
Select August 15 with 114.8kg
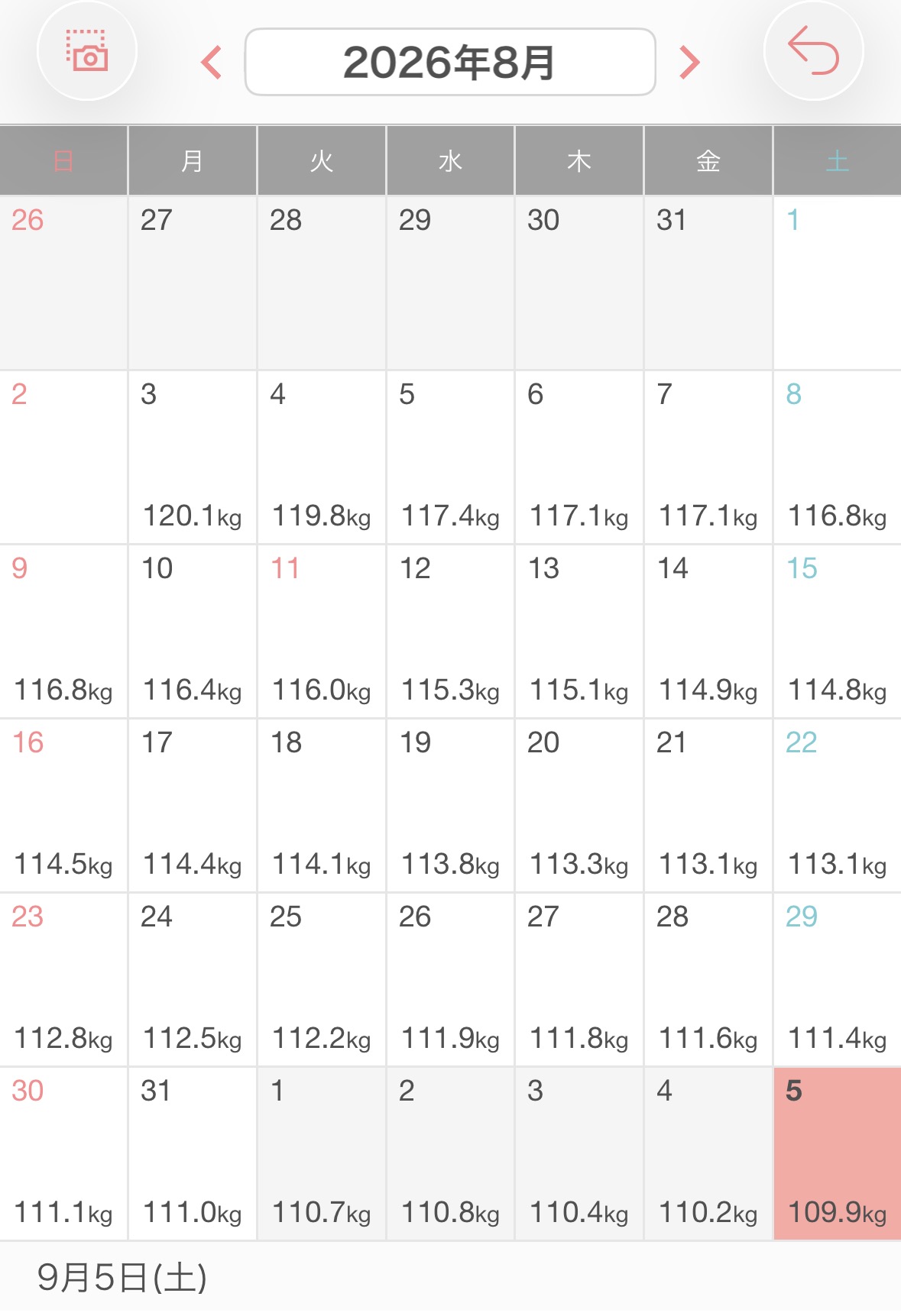838,632
